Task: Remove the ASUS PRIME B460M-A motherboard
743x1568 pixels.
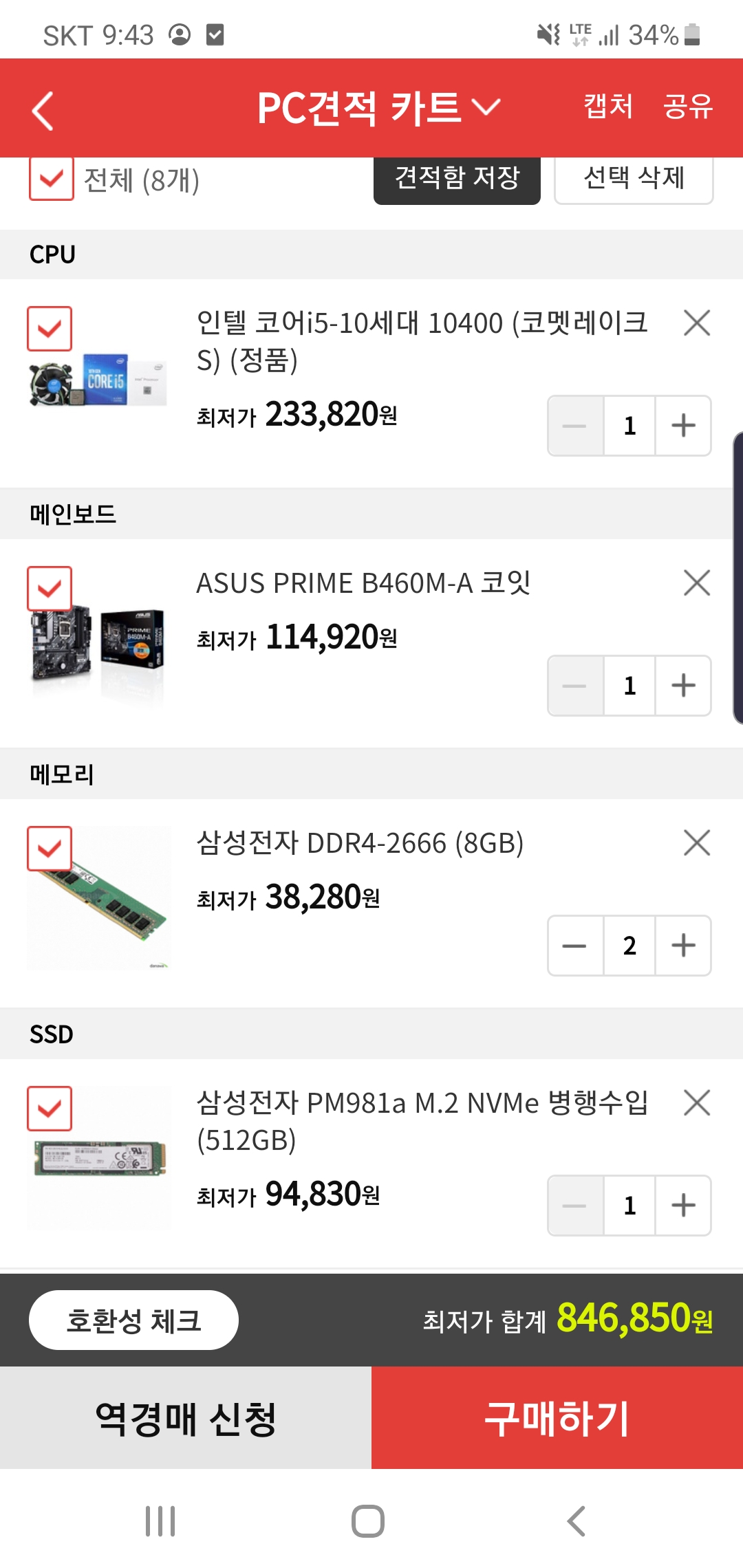Action: [697, 582]
